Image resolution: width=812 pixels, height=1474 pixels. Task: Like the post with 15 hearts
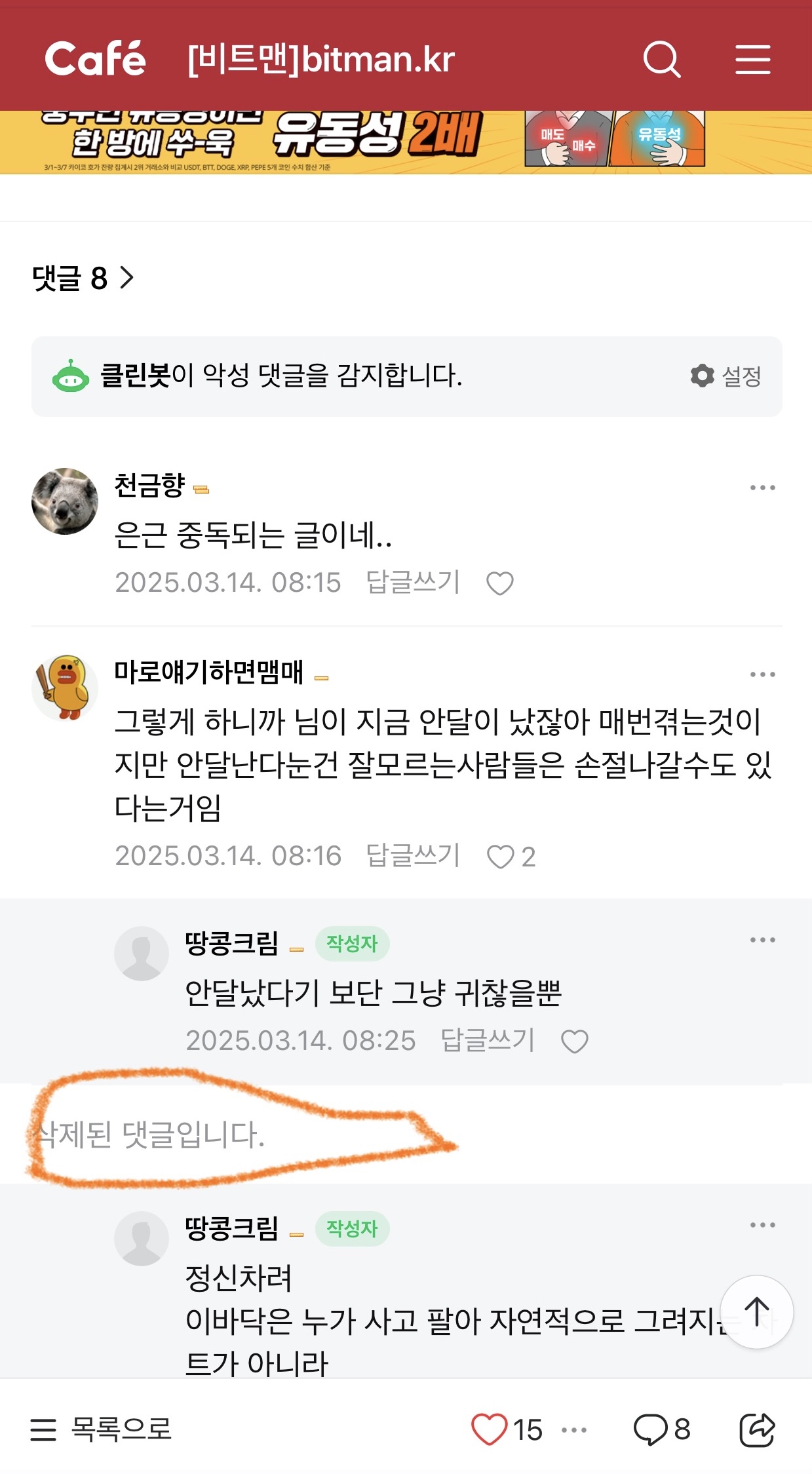point(490,1429)
